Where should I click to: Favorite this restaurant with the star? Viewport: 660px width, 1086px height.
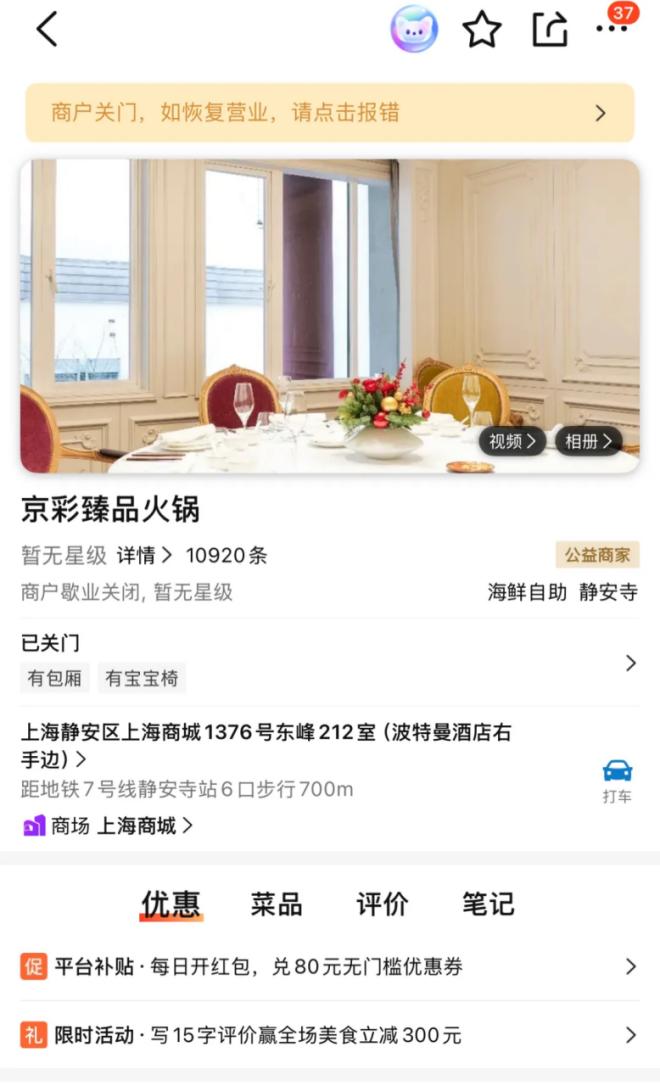(x=482, y=30)
